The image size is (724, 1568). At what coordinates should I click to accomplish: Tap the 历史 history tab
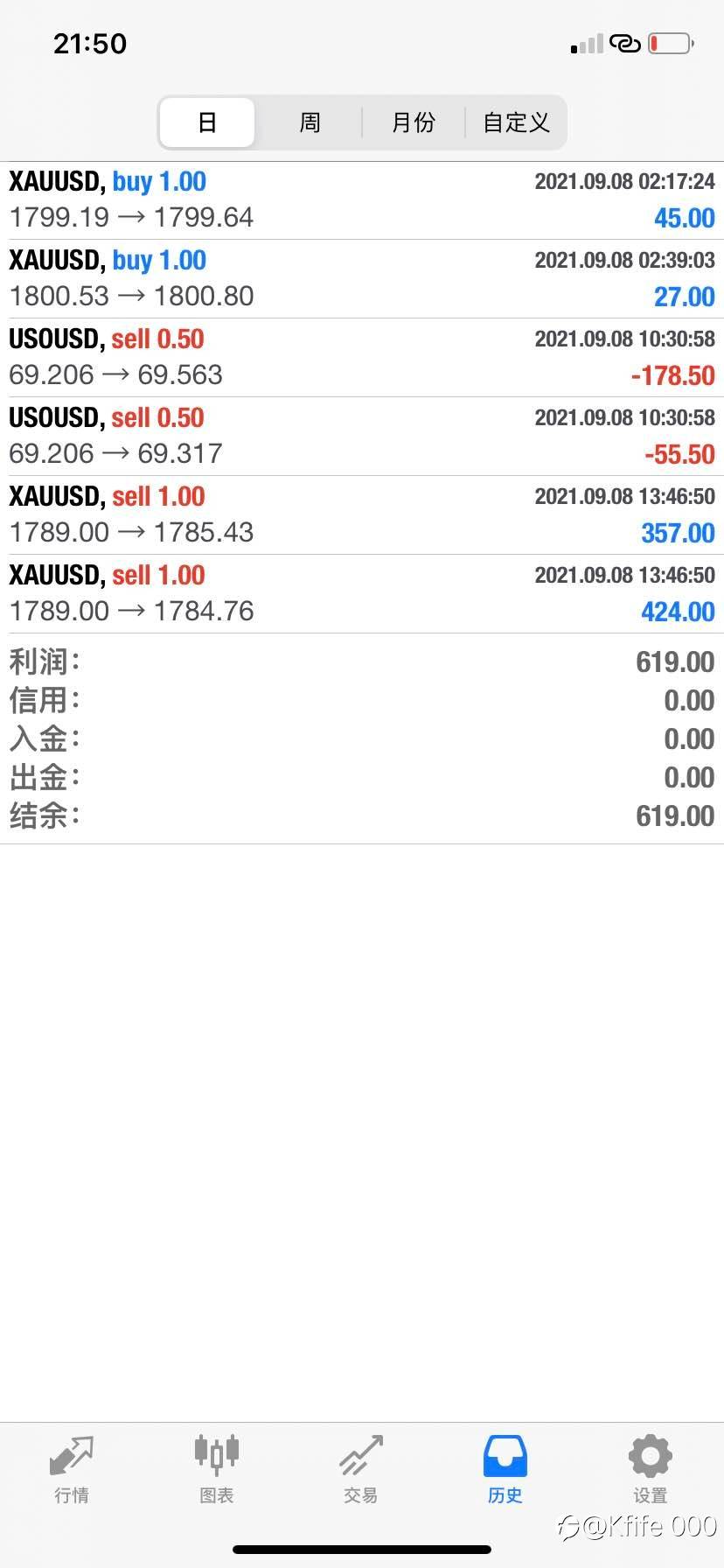click(x=505, y=1469)
